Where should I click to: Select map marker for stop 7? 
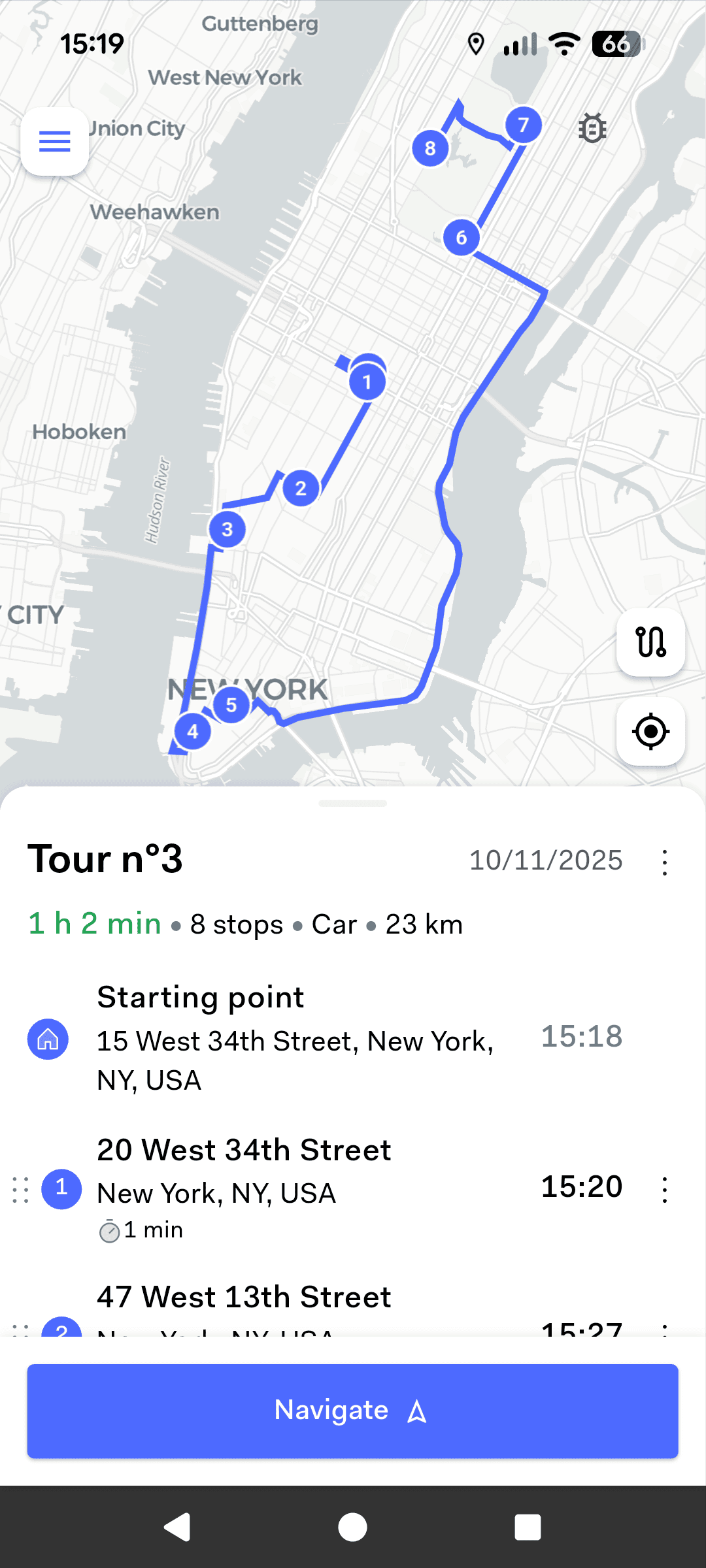pyautogui.click(x=523, y=125)
